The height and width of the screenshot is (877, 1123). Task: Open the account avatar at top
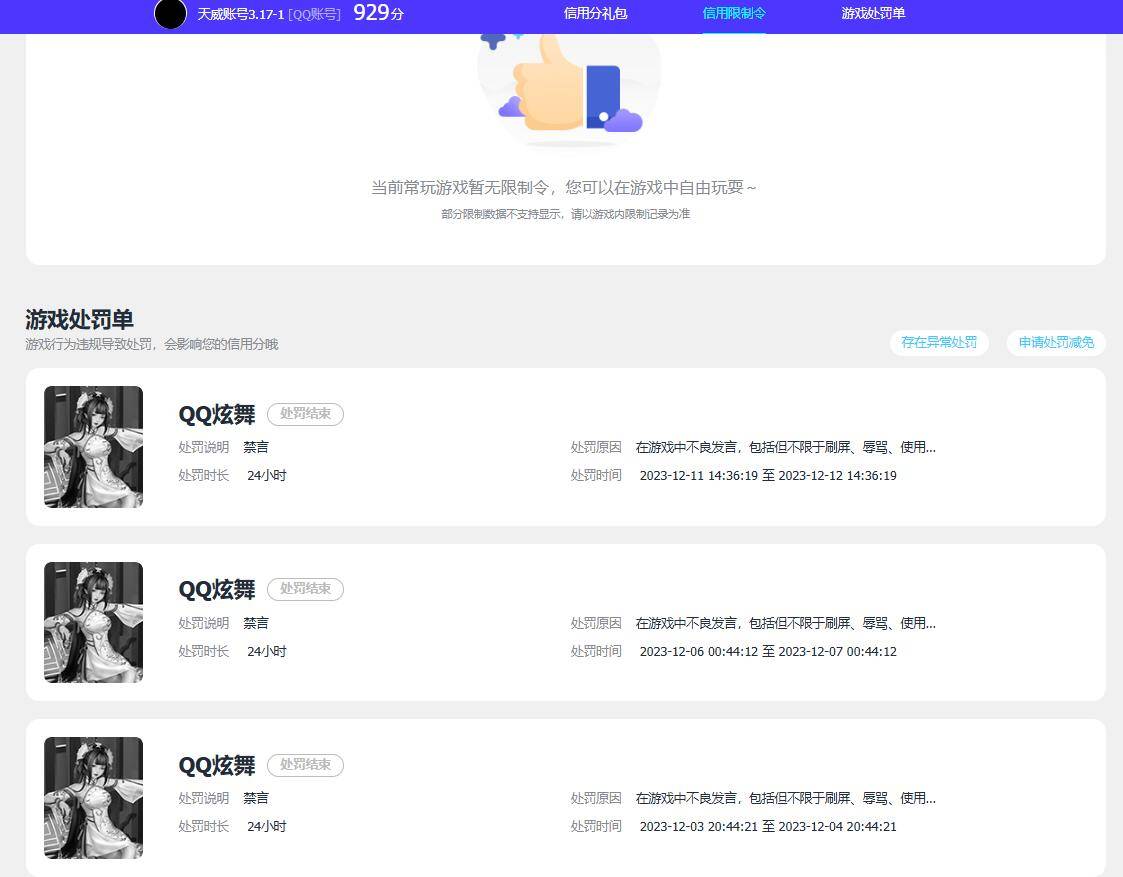click(170, 14)
